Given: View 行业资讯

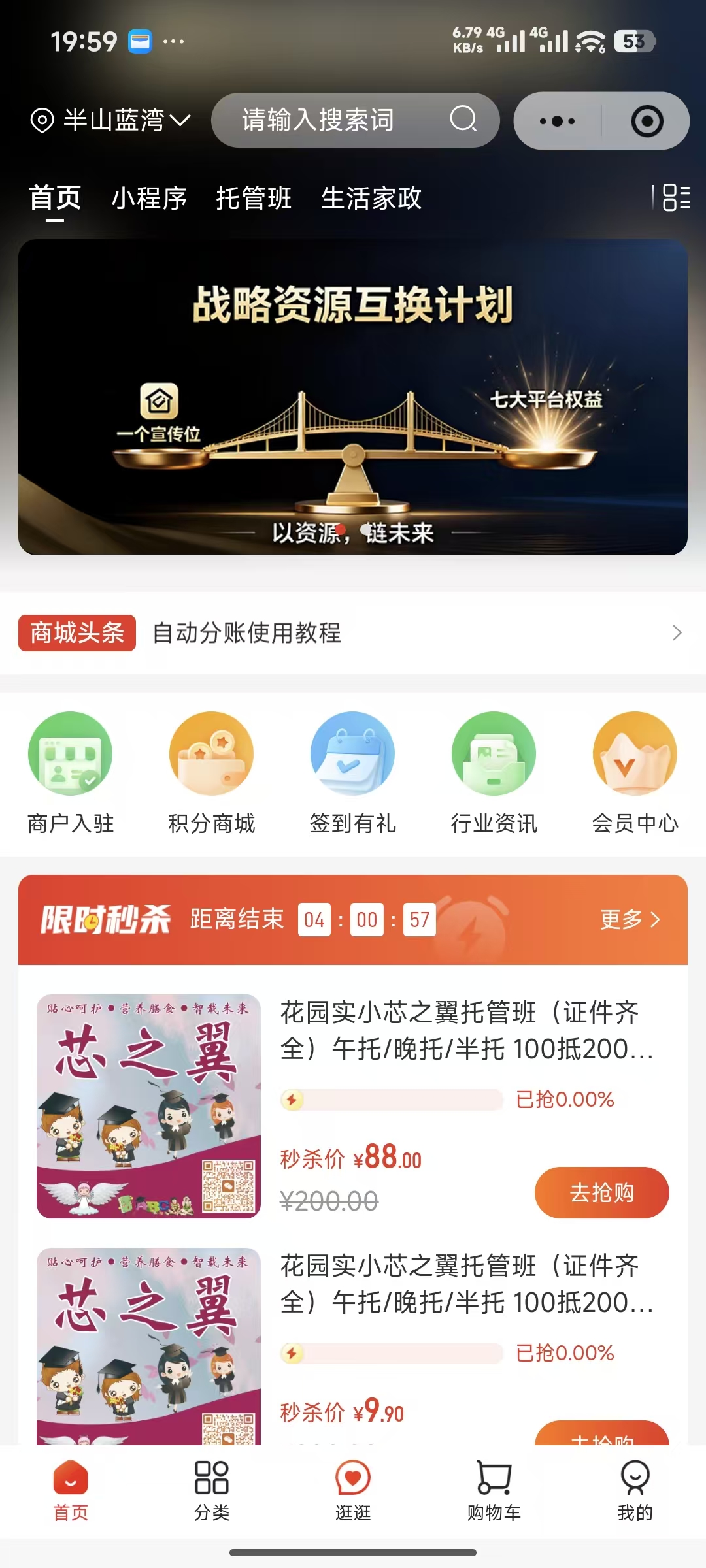Looking at the screenshot, I should tap(494, 772).
